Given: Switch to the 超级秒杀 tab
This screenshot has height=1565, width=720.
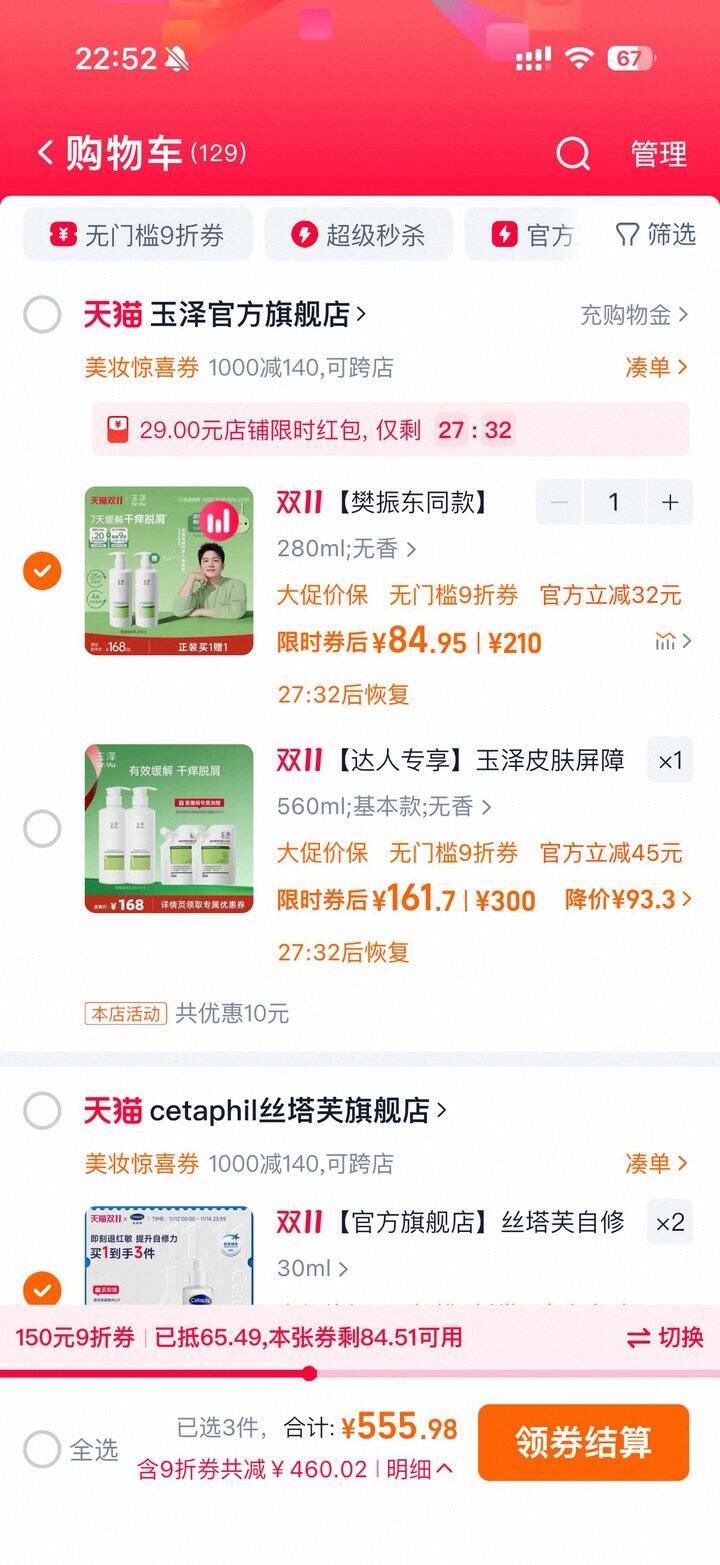Looking at the screenshot, I should coord(358,234).
